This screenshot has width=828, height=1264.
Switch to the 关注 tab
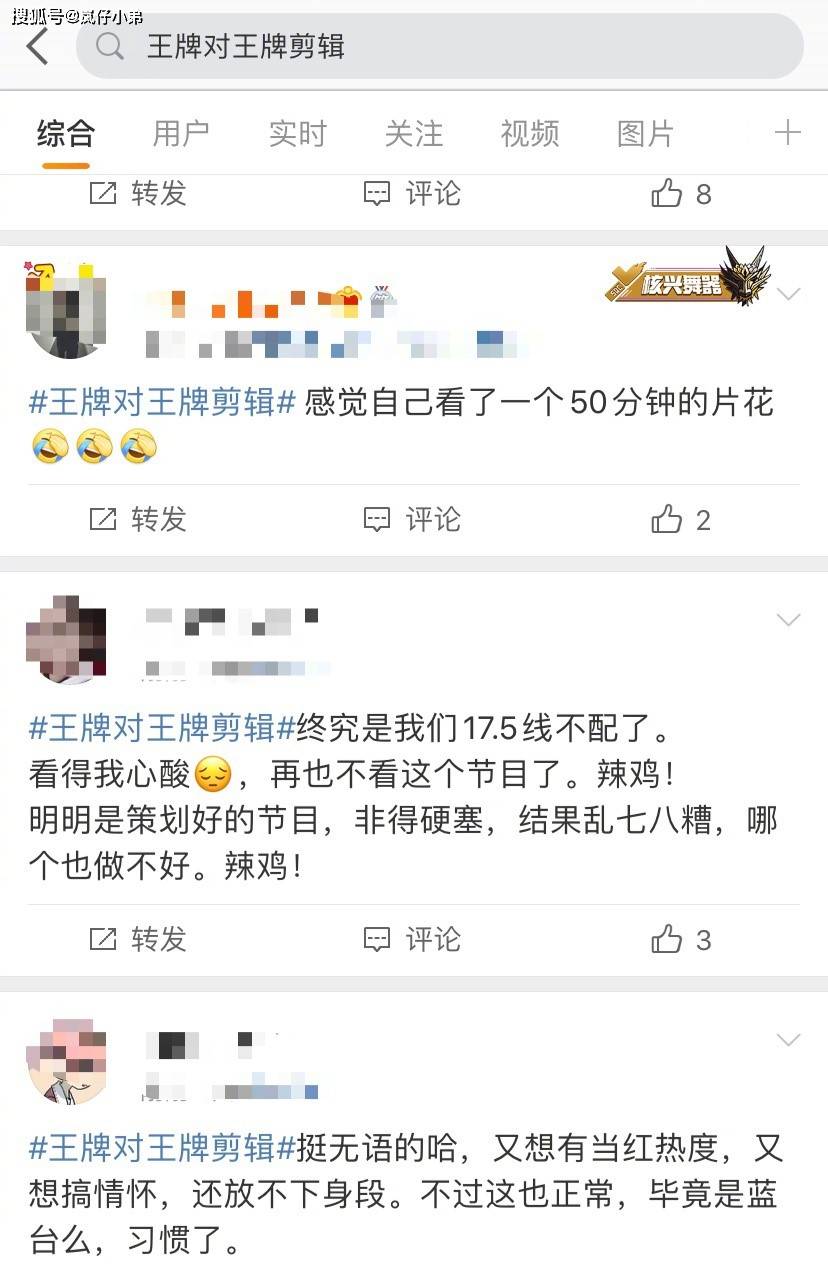tap(413, 134)
